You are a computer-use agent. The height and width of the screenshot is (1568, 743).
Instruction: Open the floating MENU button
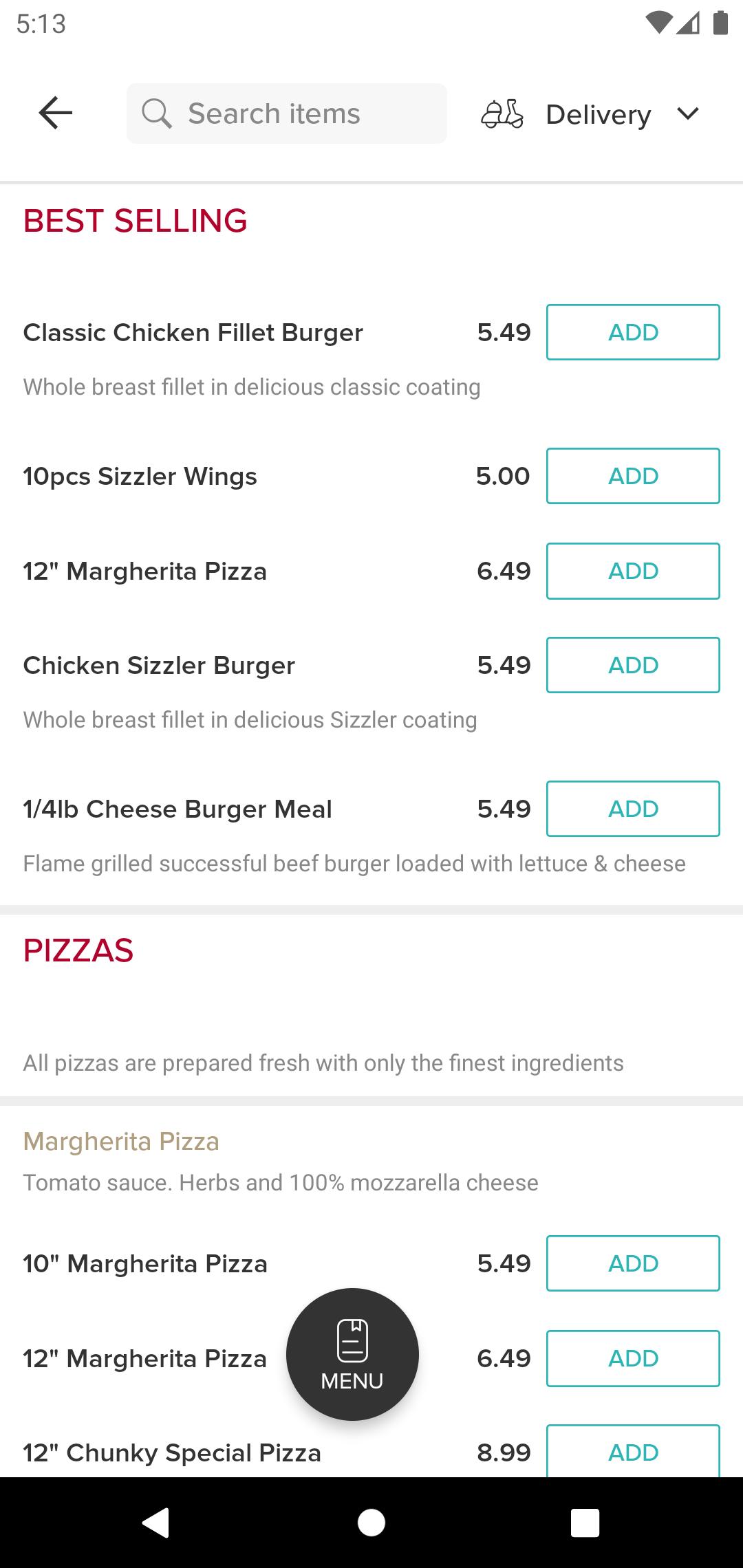point(352,1354)
